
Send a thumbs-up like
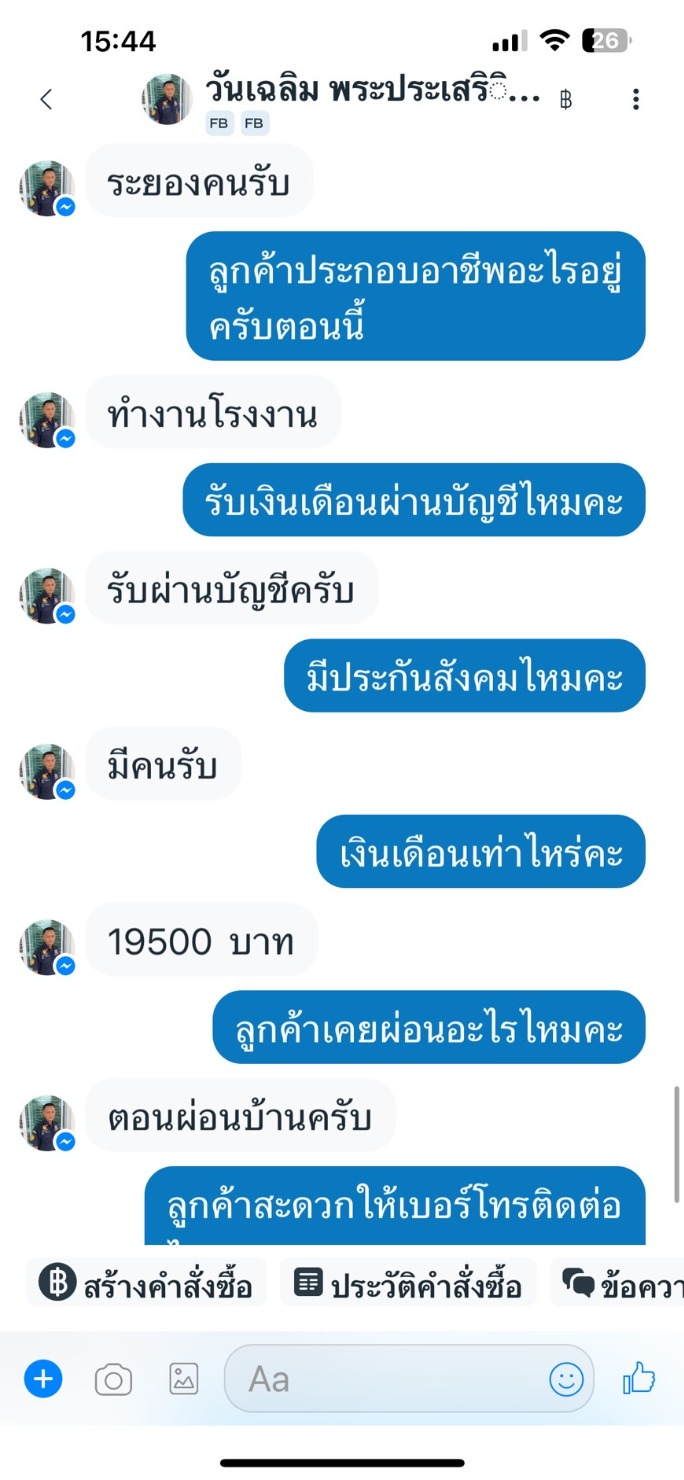point(639,1379)
